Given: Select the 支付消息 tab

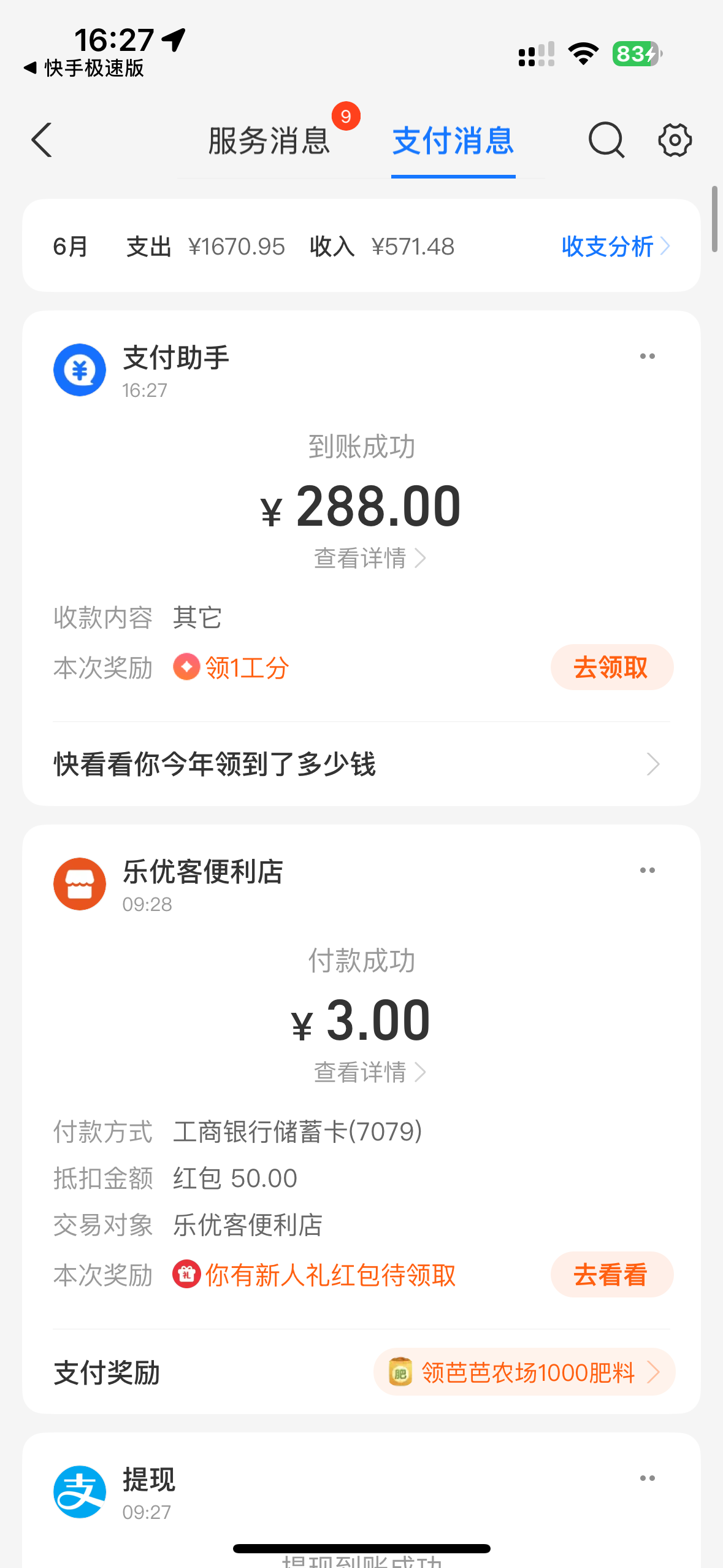Looking at the screenshot, I should pyautogui.click(x=453, y=141).
